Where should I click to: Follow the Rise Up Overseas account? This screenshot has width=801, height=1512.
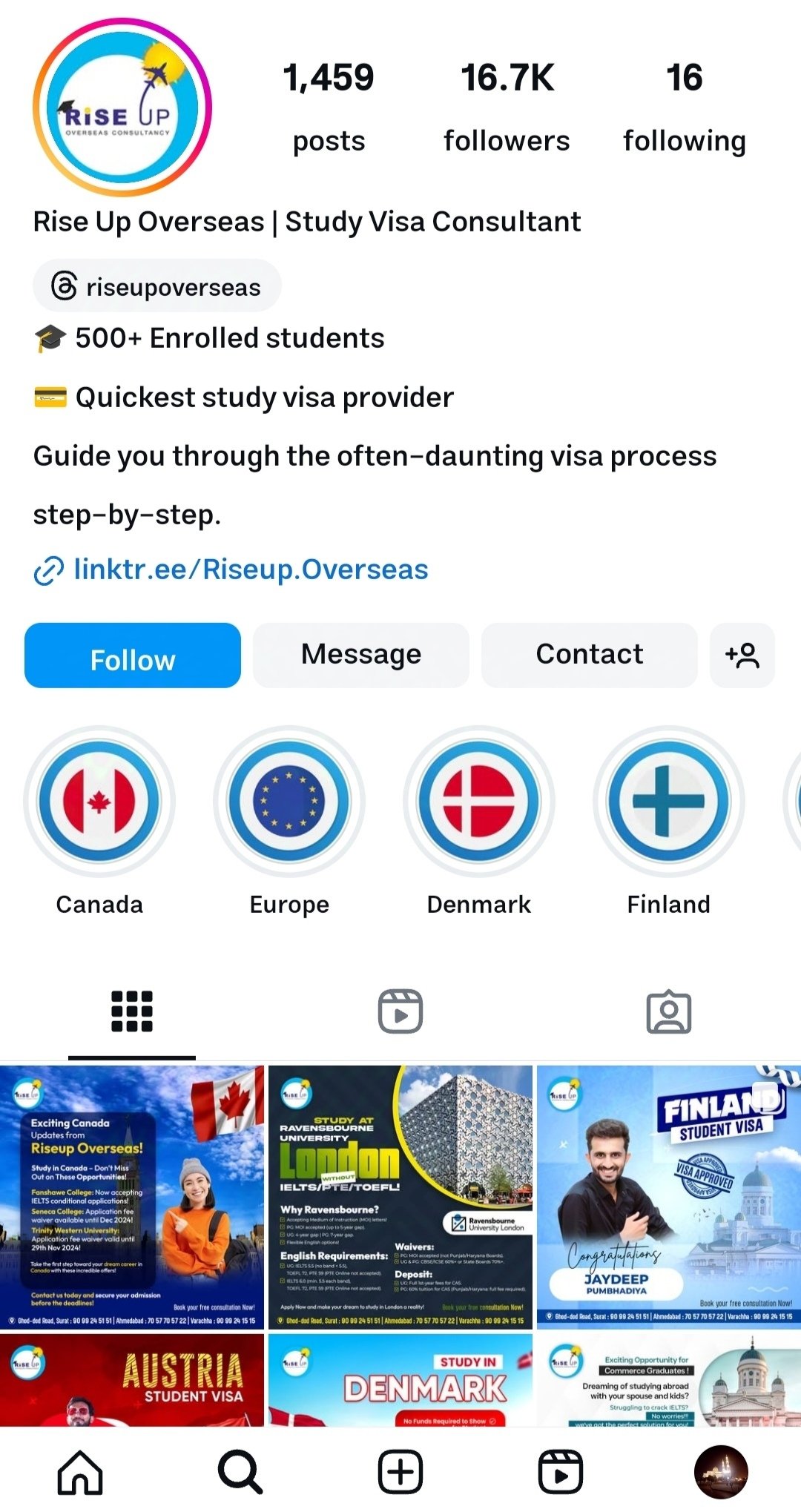coord(133,656)
